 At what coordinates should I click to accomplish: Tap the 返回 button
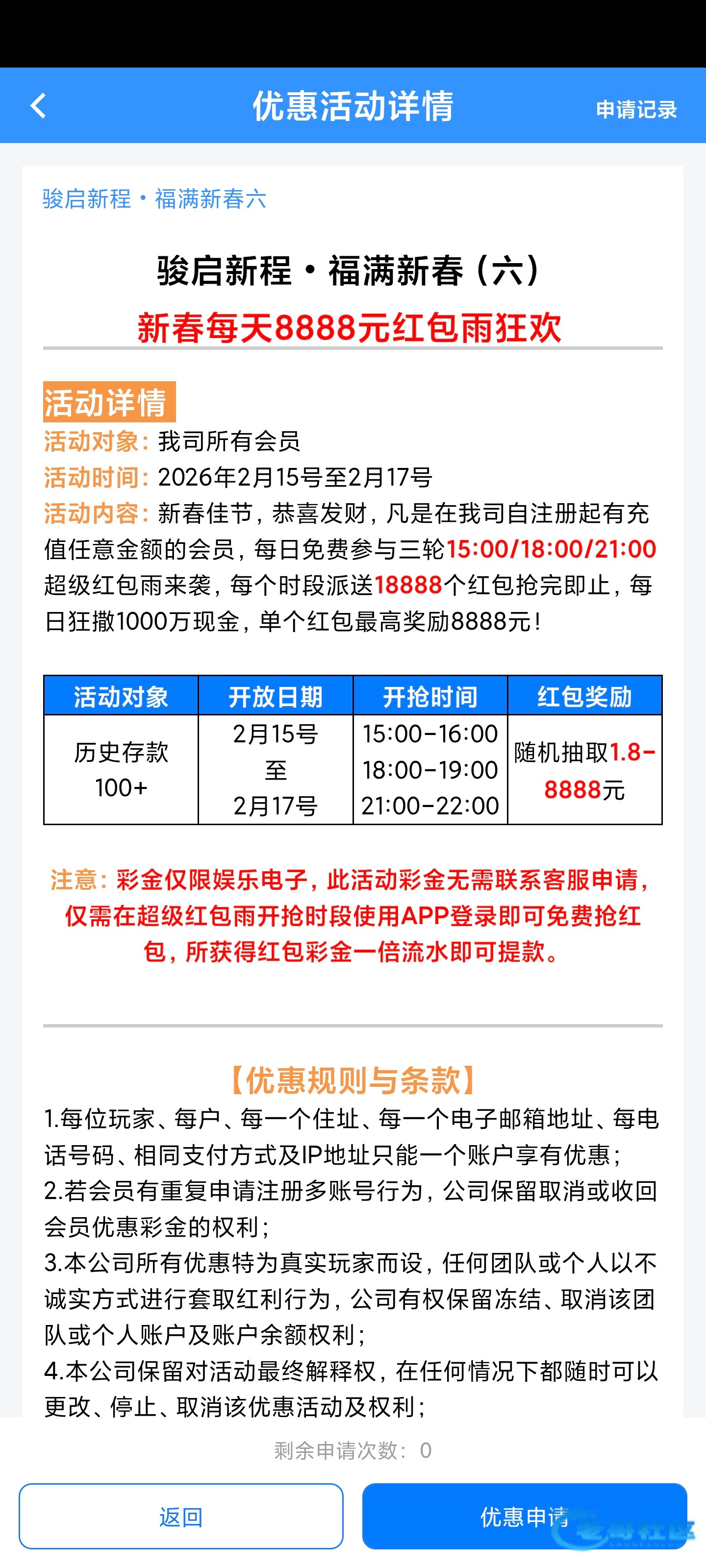(181, 1516)
